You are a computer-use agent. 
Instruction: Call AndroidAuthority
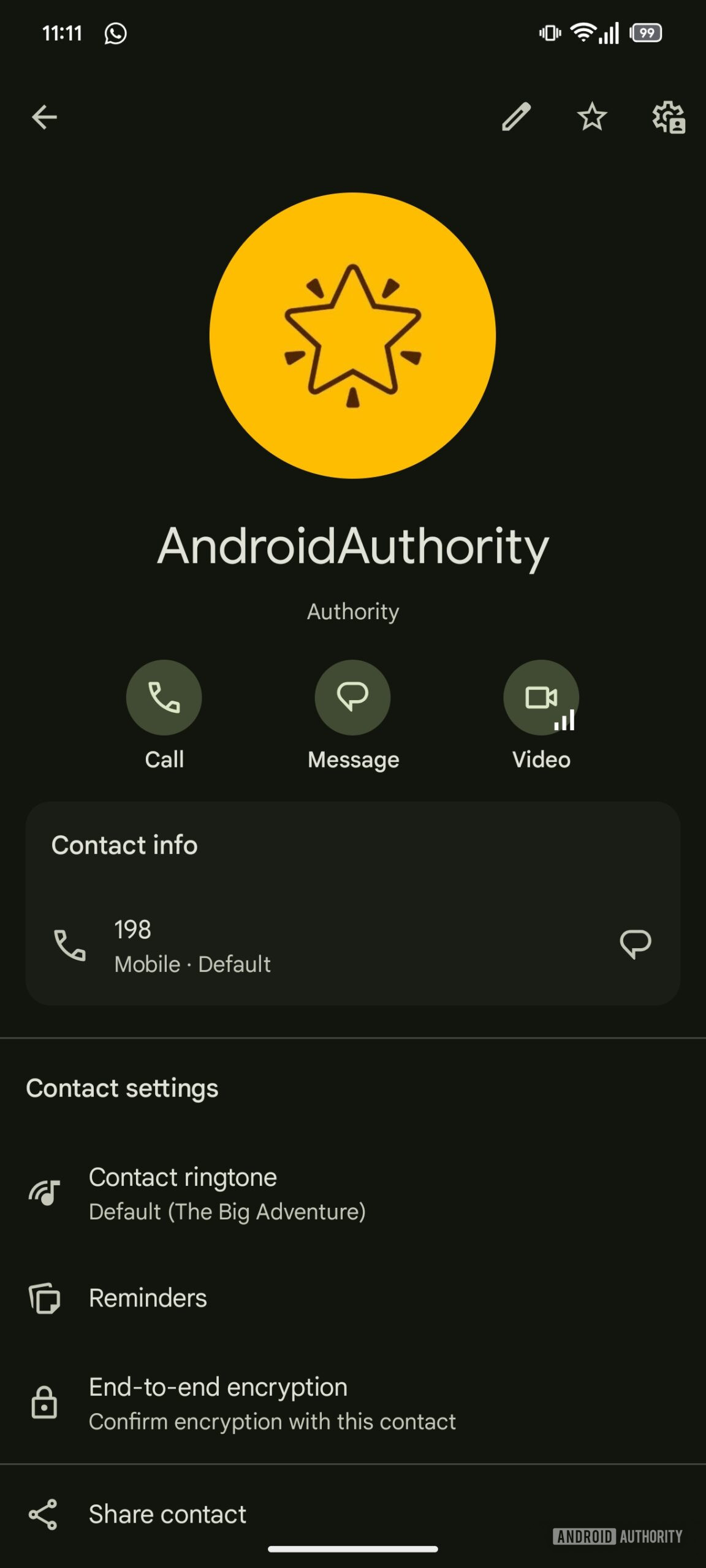(x=164, y=697)
